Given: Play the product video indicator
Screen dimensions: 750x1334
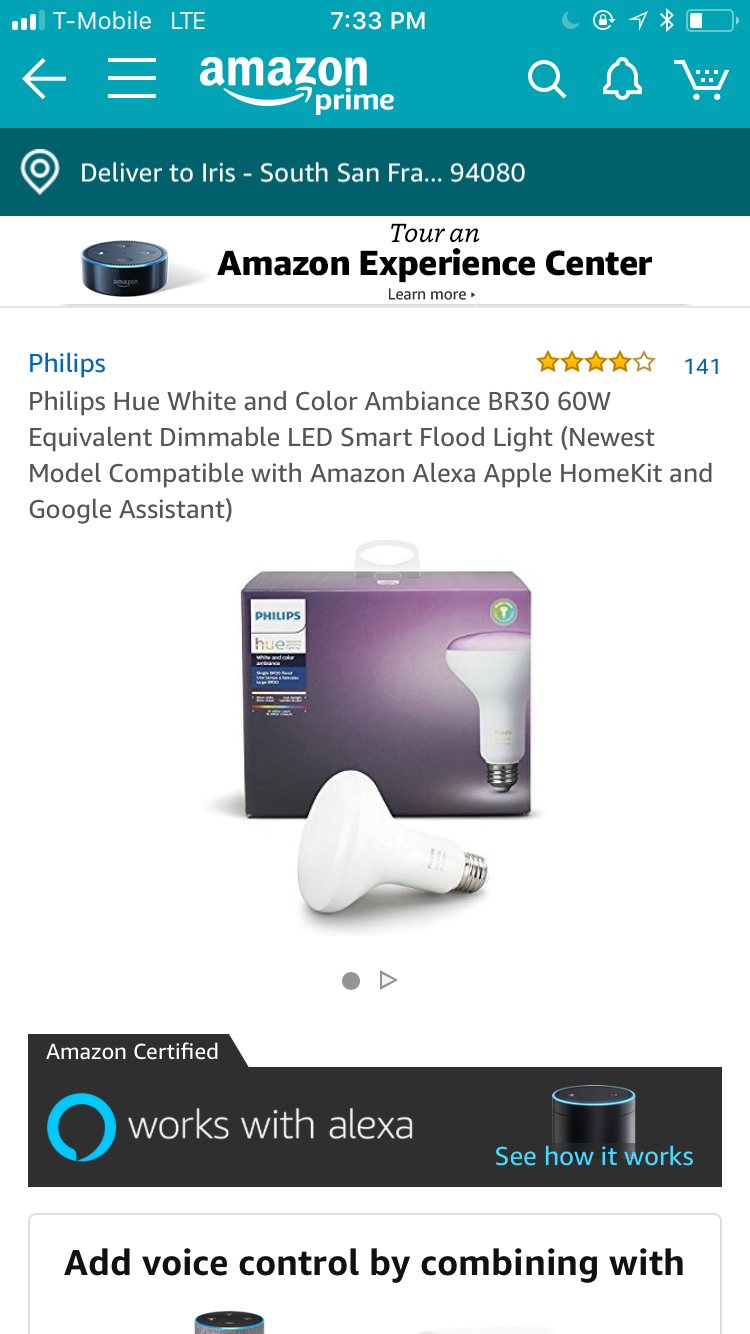Looking at the screenshot, I should 389,981.
